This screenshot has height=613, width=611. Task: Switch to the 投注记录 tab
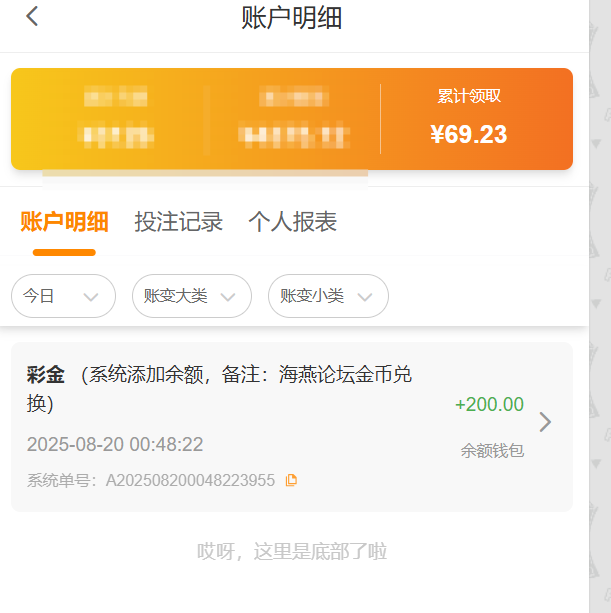pos(178,222)
